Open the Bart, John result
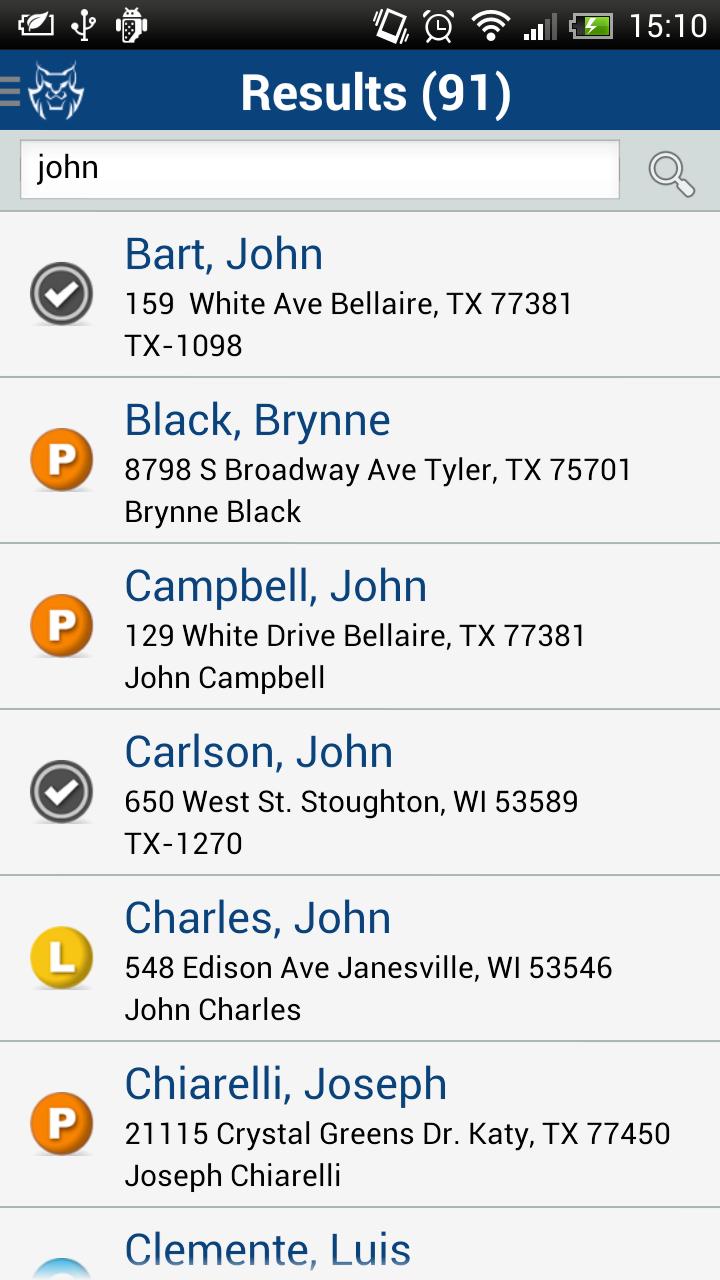This screenshot has width=720, height=1280. [360, 295]
